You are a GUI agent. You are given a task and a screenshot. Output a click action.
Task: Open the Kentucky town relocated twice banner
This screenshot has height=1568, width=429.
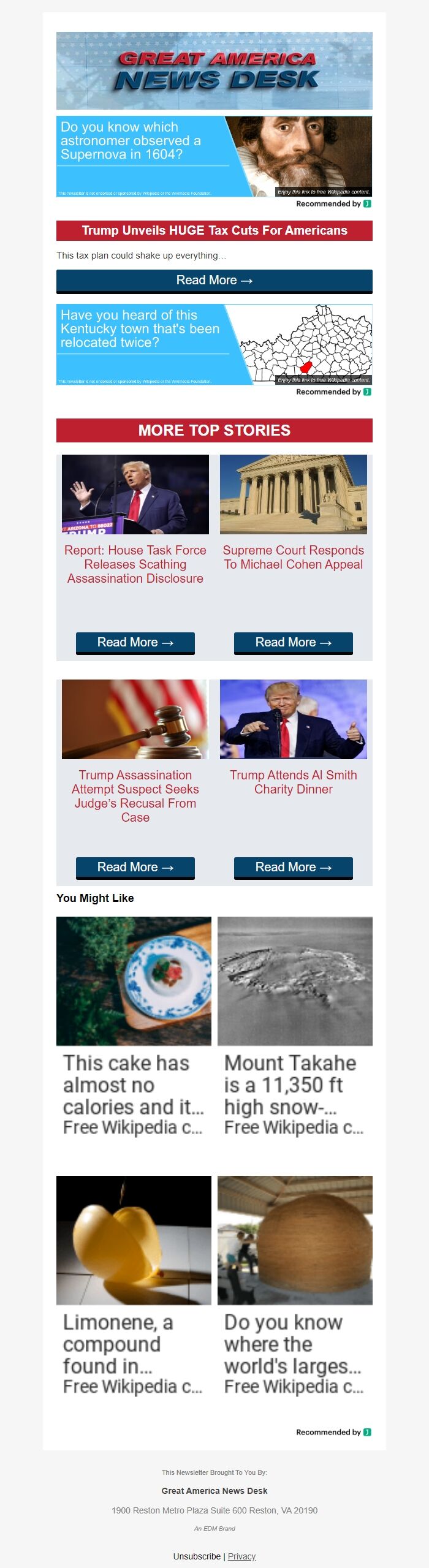point(214,344)
